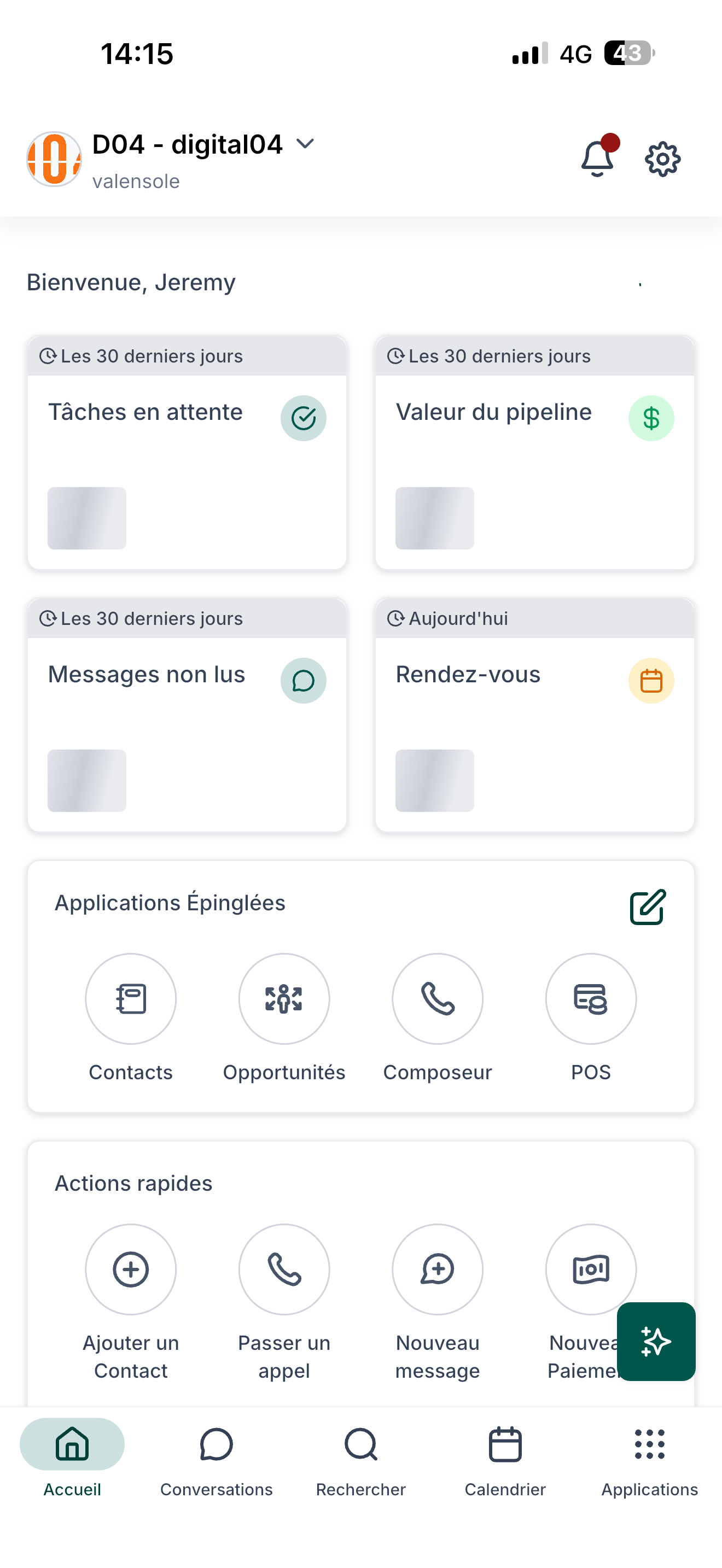Open the Messages non lus card

point(187,715)
